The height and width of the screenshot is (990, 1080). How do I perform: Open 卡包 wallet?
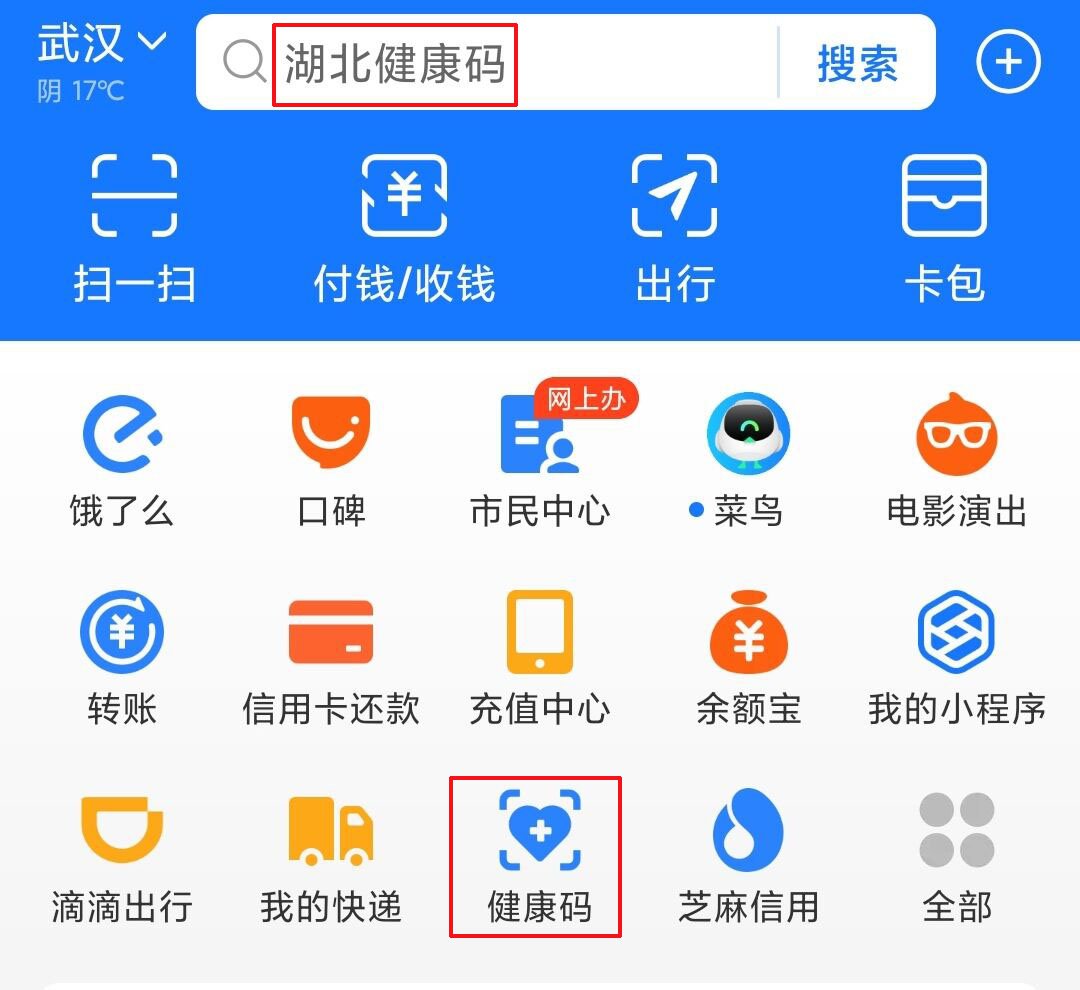point(944,229)
